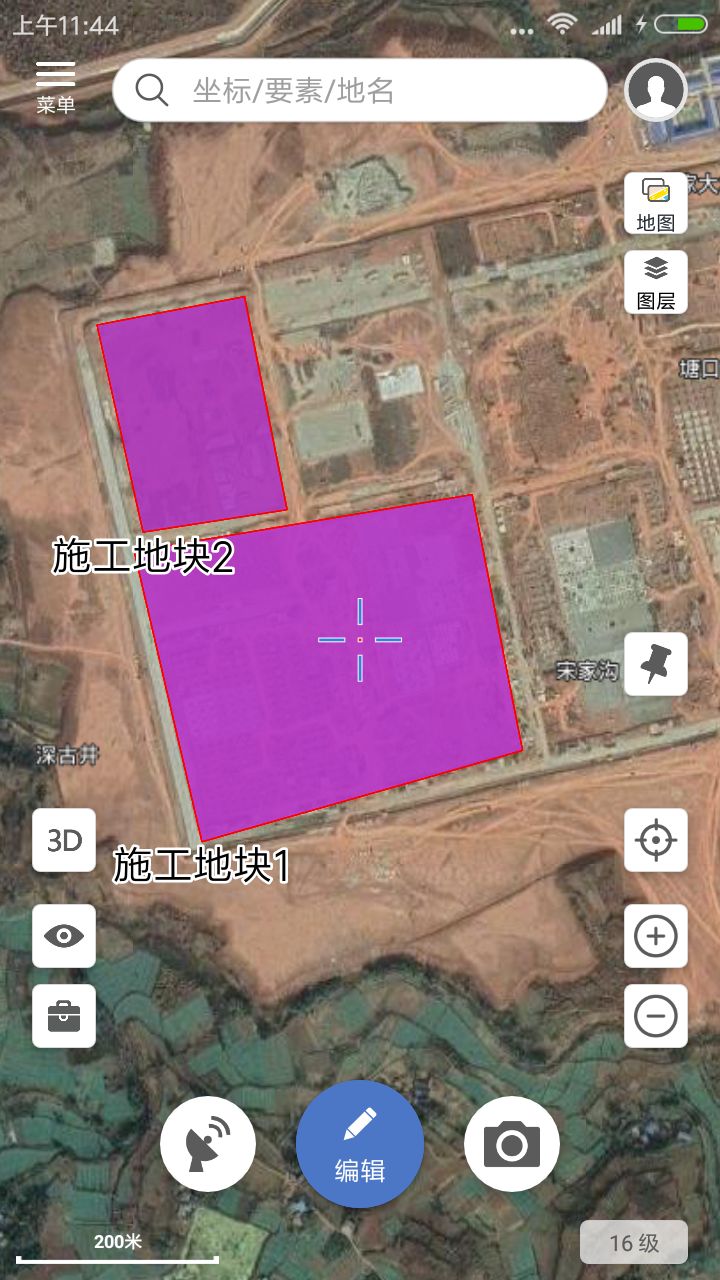The width and height of the screenshot is (720, 1280).
Task: Open the user profile avatar
Action: tap(655, 90)
